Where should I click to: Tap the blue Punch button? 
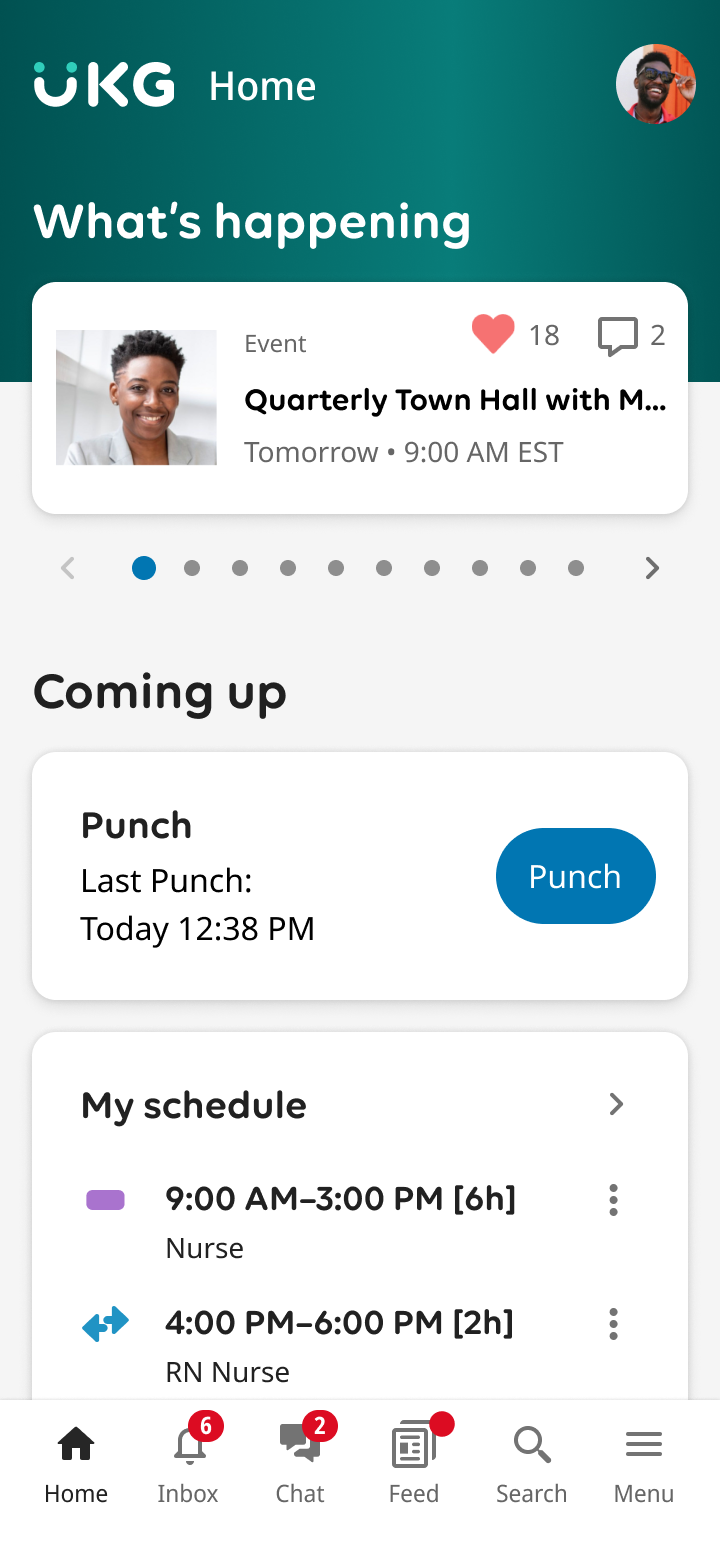(x=575, y=876)
